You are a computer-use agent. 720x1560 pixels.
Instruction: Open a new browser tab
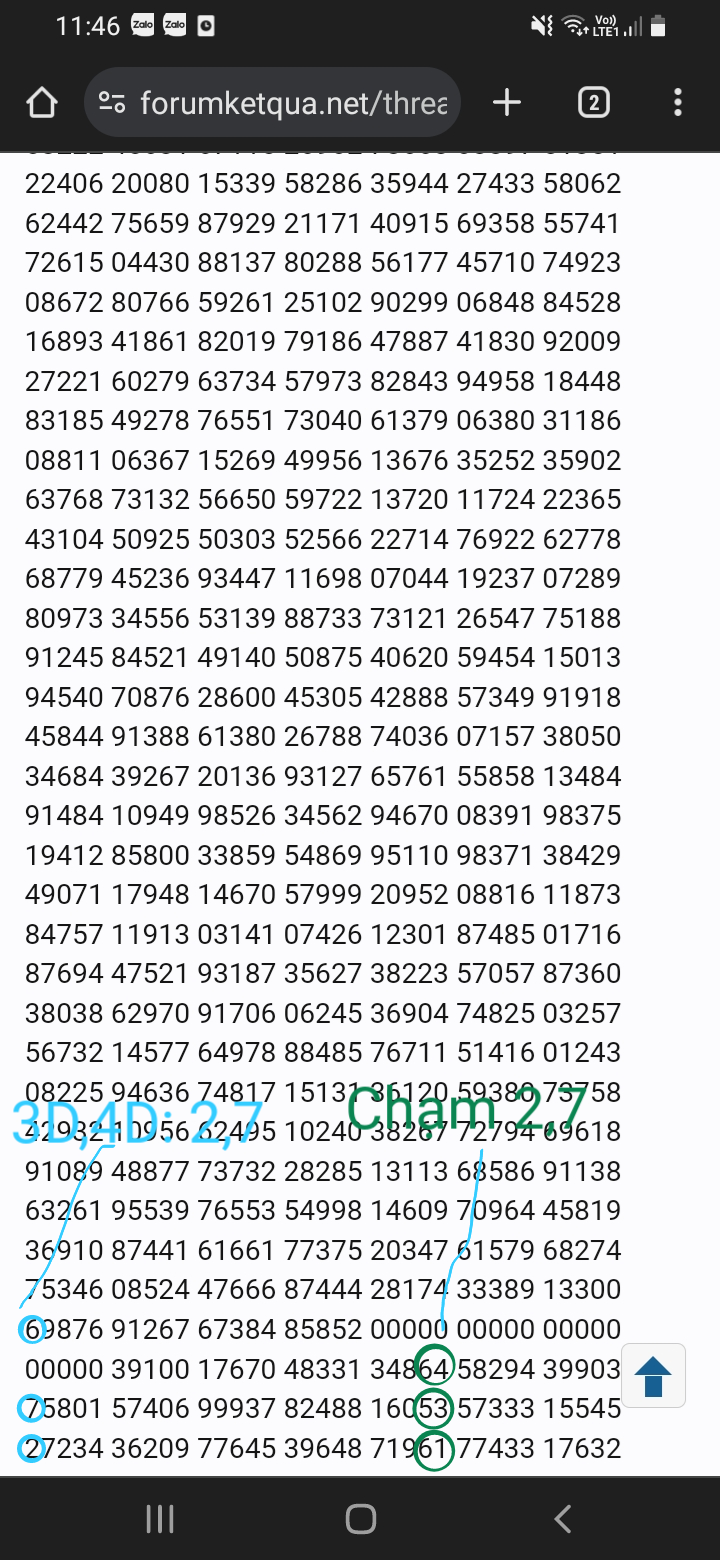(x=507, y=102)
